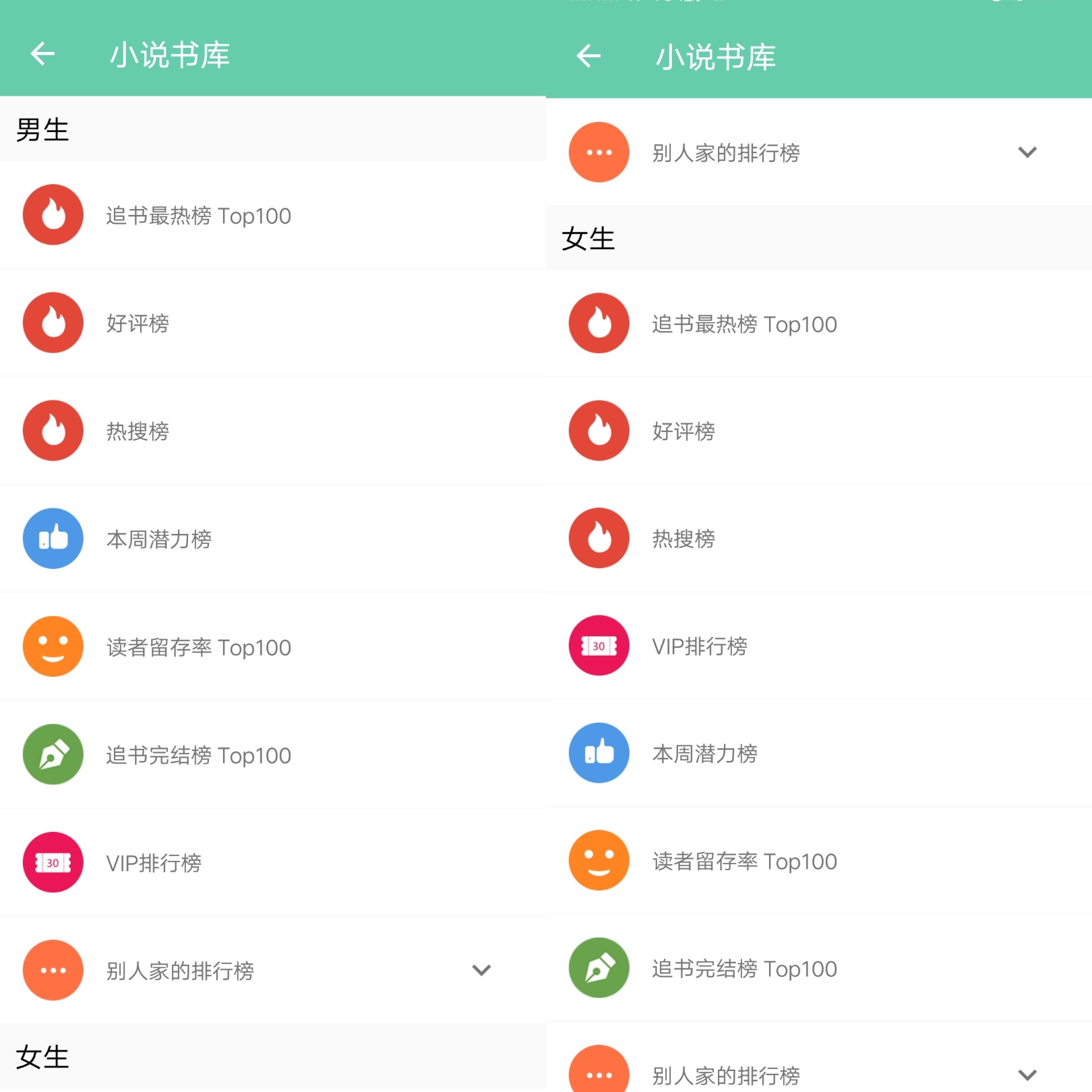Open VIP排行榜 in the 男生 section
Screen dimensions: 1092x1092
tap(154, 863)
